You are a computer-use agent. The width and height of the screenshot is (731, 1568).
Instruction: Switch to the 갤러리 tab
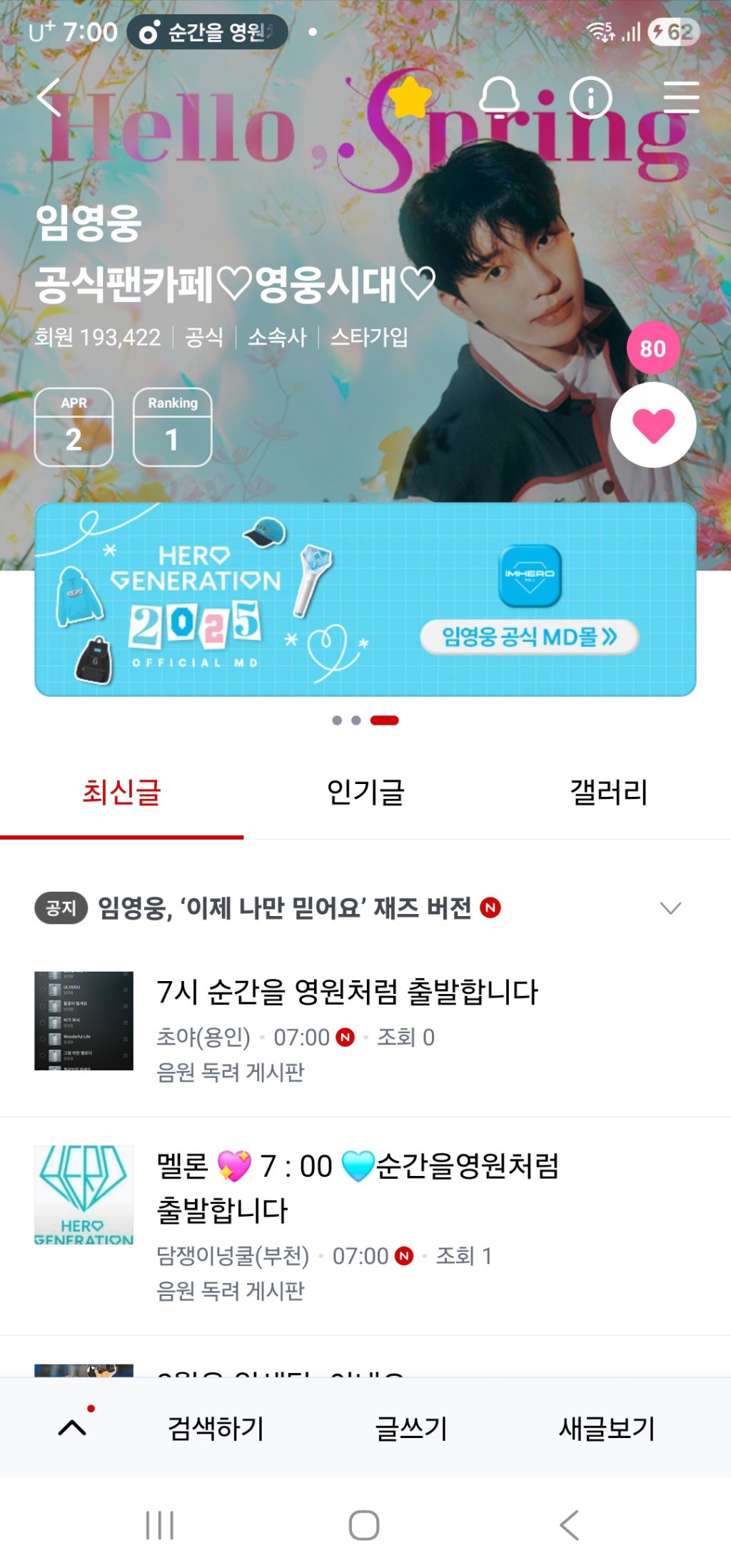pos(608,793)
